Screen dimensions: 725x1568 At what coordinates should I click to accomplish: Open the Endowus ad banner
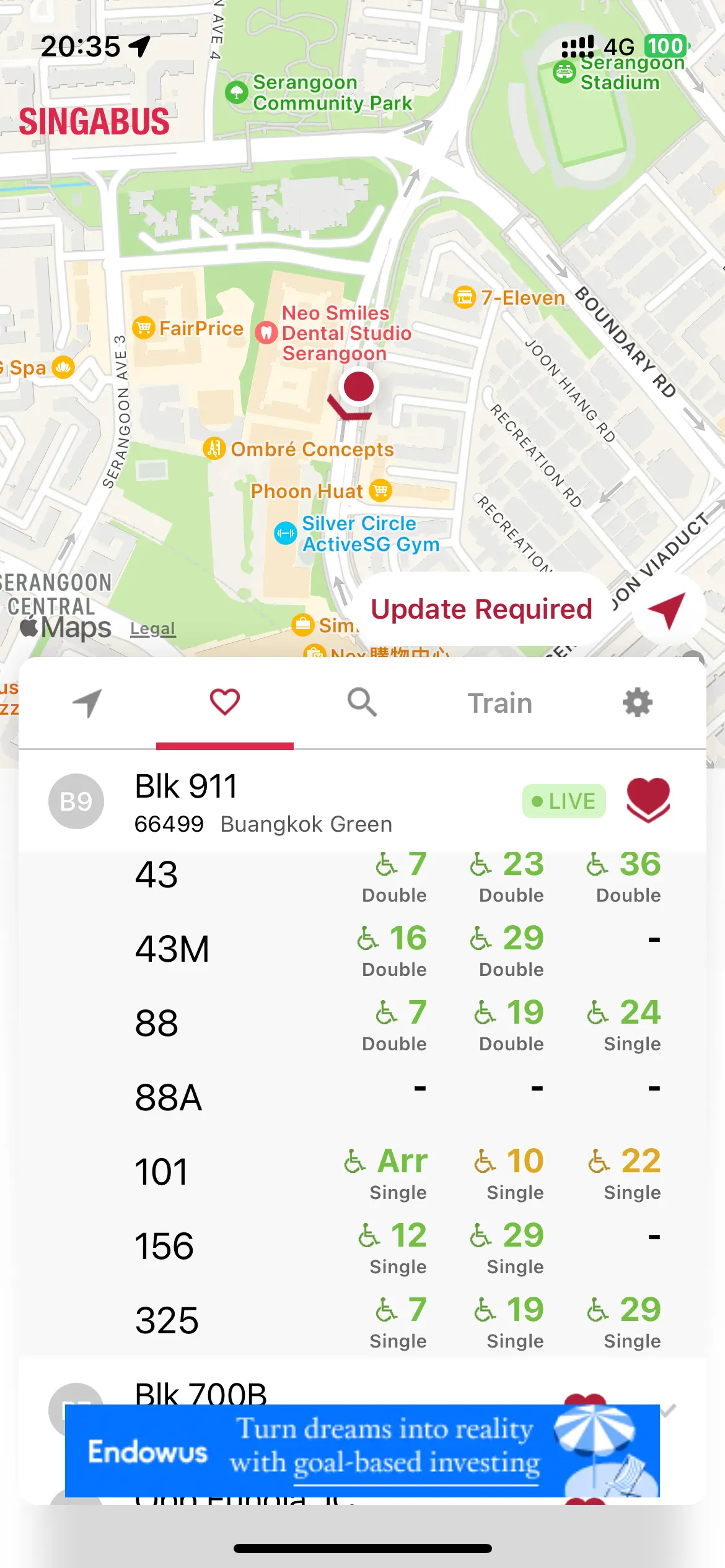pyautogui.click(x=362, y=1450)
